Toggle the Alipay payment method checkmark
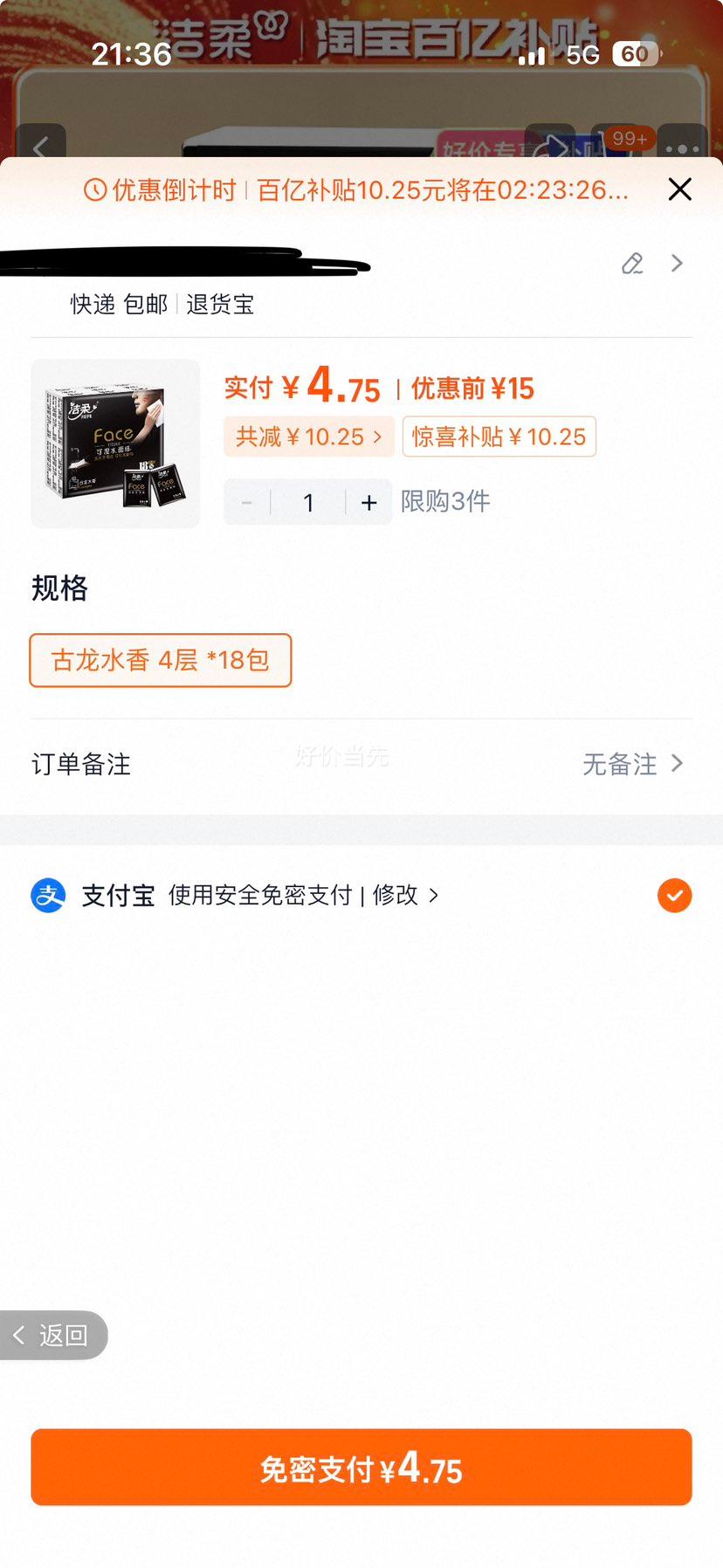The height and width of the screenshot is (1568, 723). pos(674,895)
